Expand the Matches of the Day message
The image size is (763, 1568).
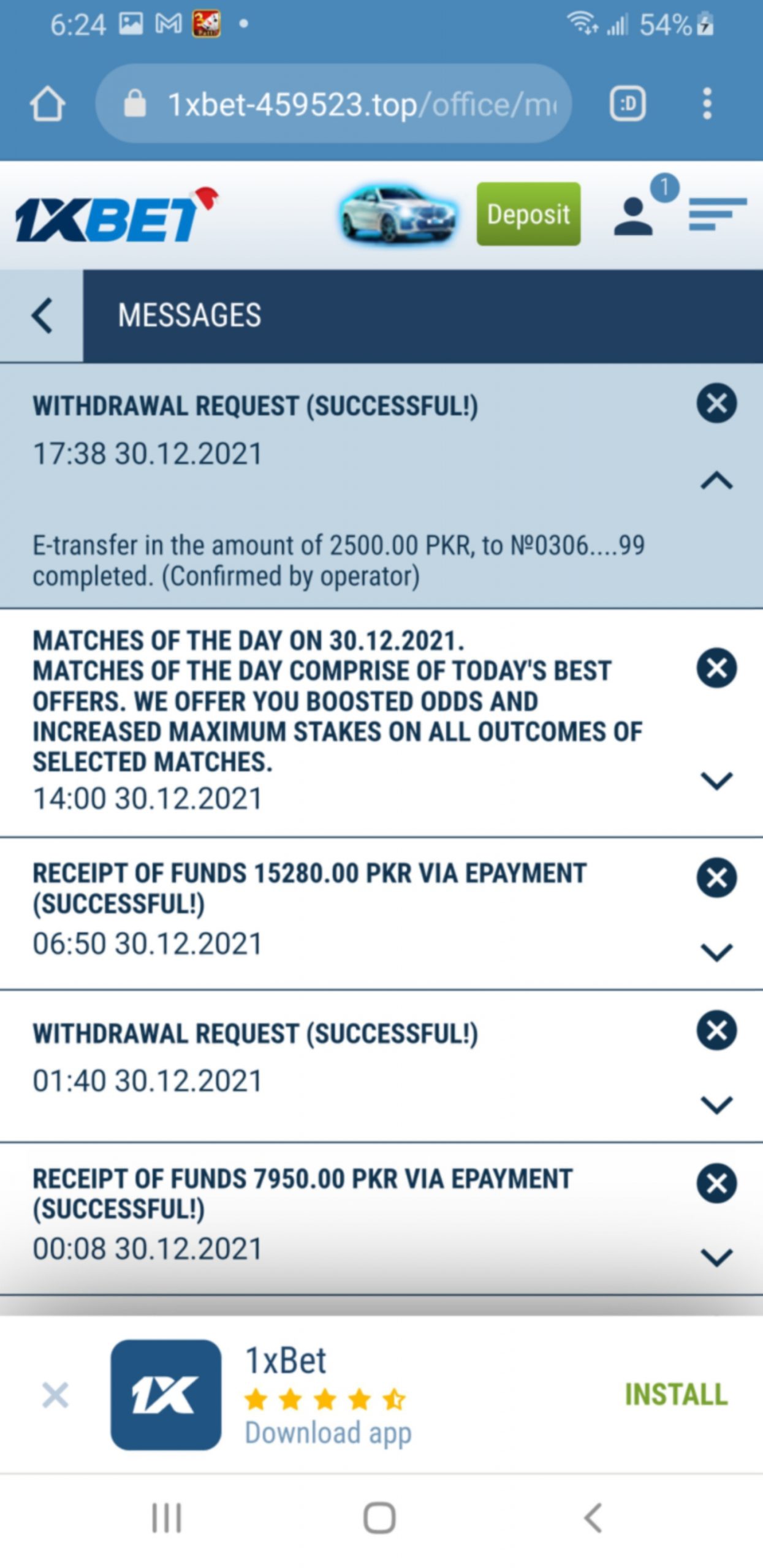click(716, 781)
